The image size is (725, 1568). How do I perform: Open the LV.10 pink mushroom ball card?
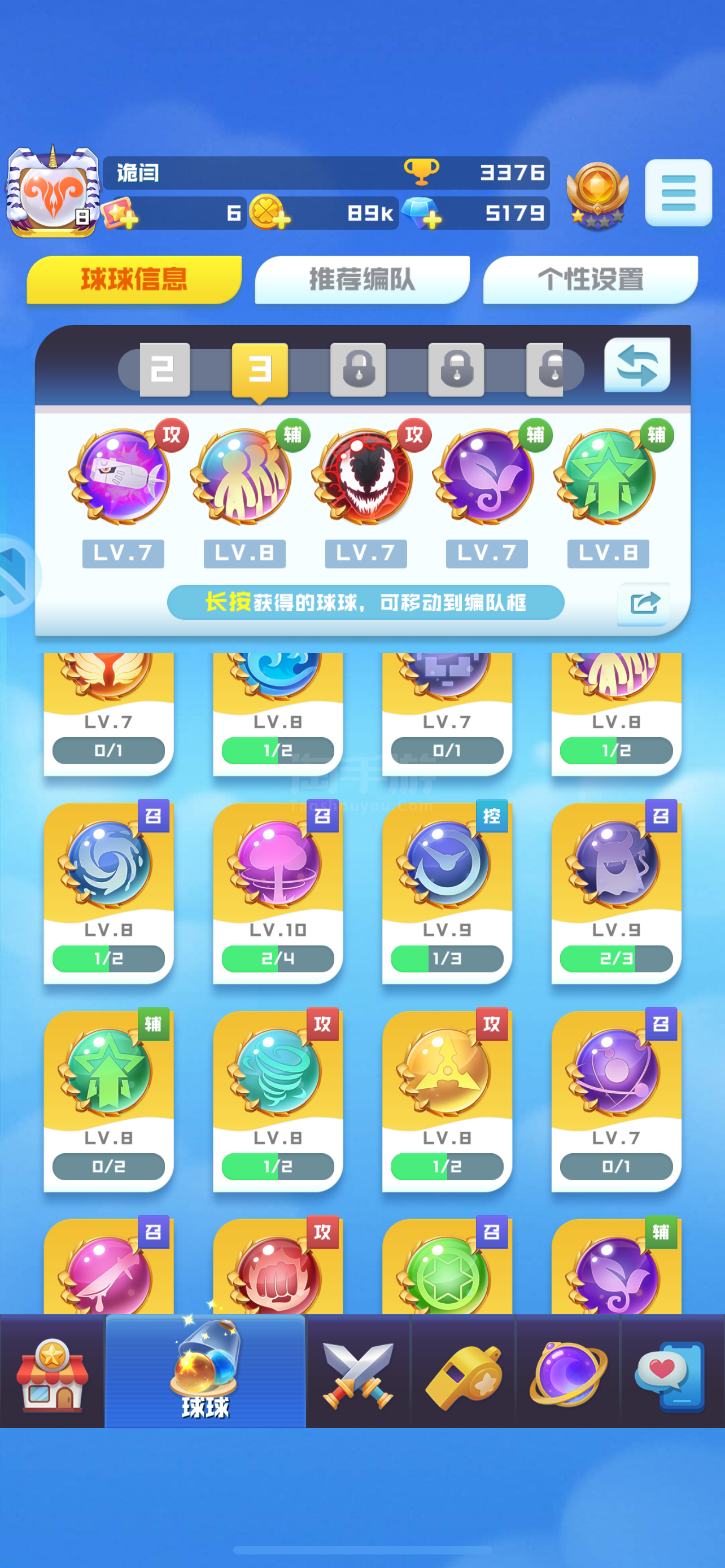tap(278, 892)
